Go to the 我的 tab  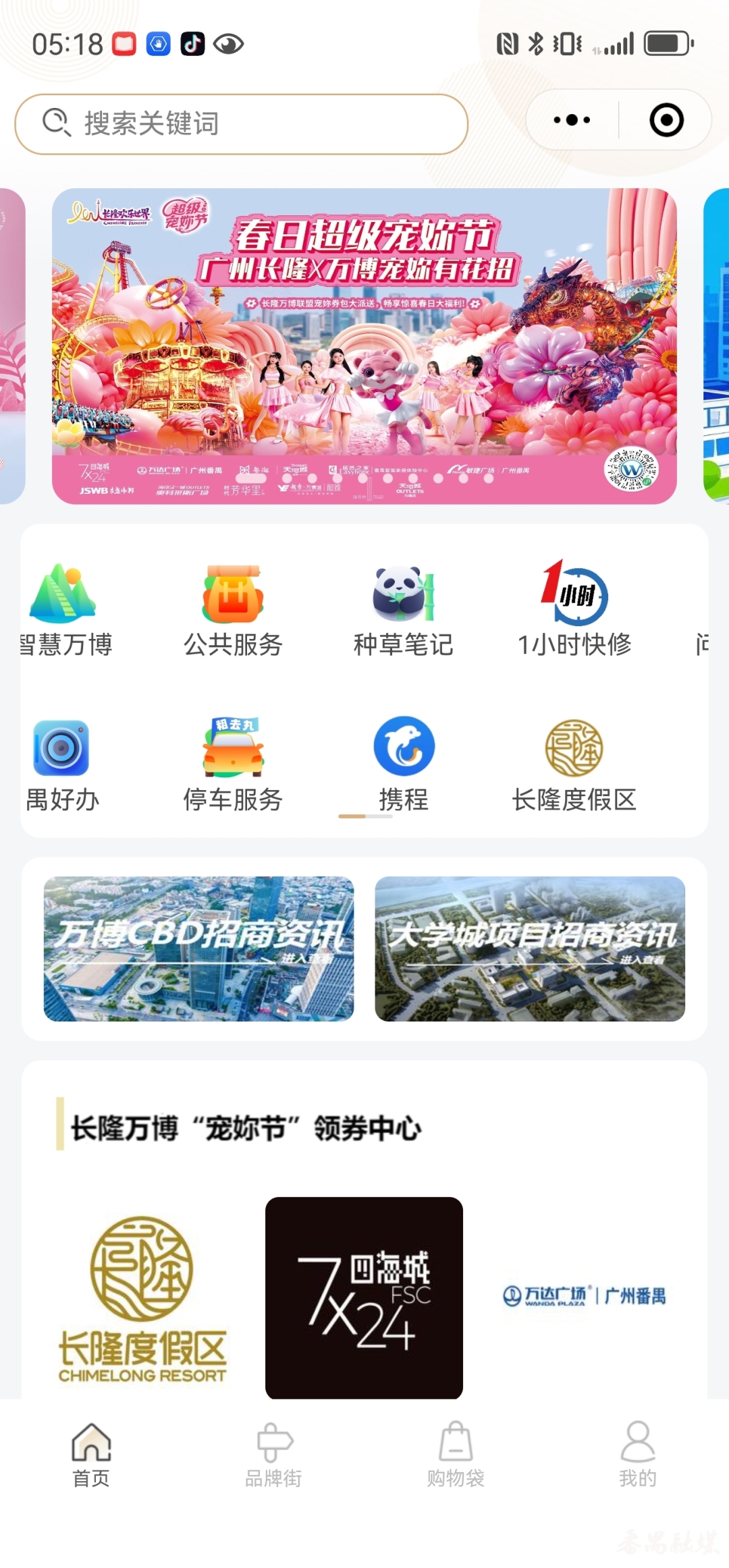pos(638,1455)
